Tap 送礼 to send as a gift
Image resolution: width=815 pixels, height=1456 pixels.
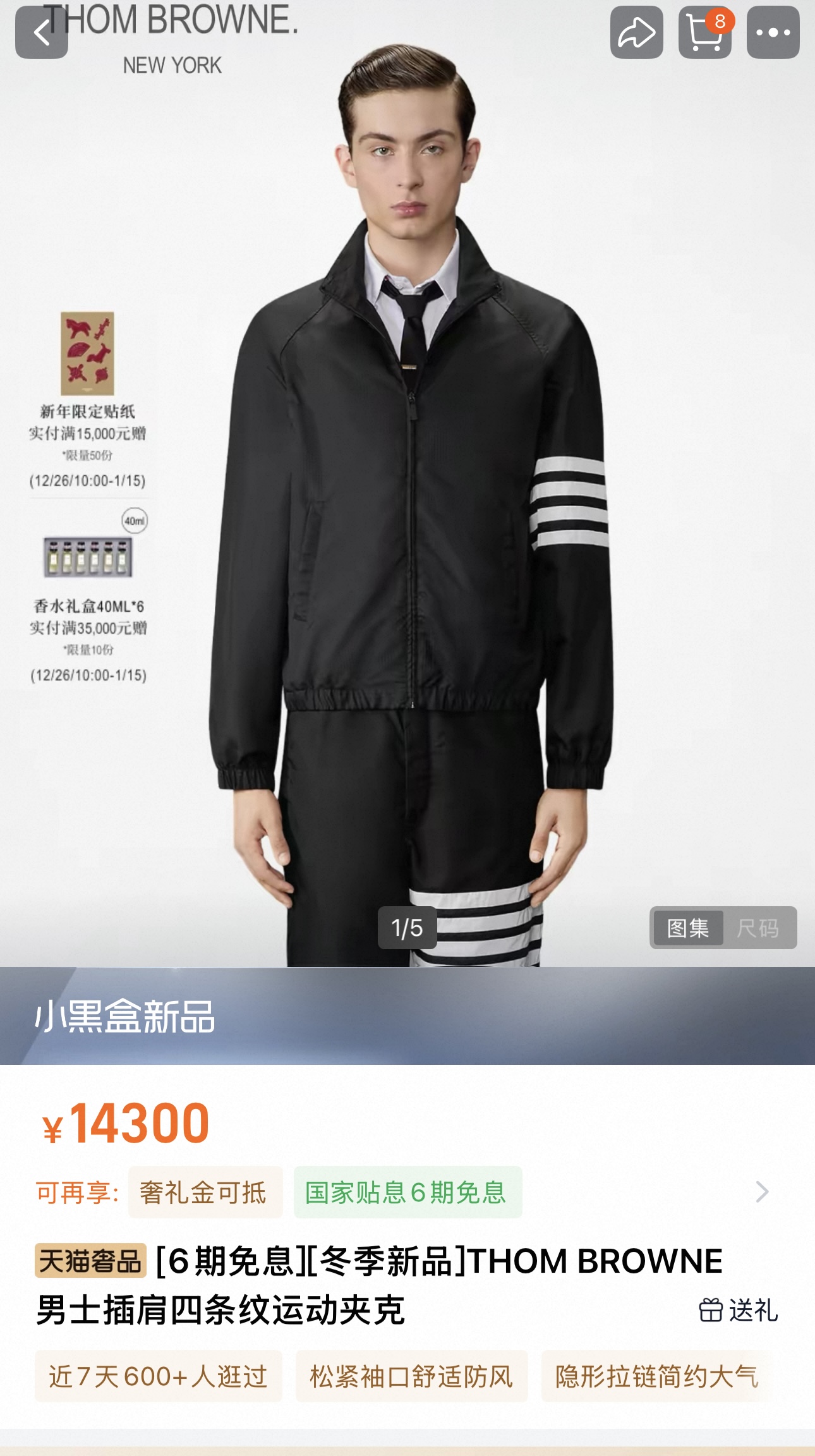tap(739, 1310)
